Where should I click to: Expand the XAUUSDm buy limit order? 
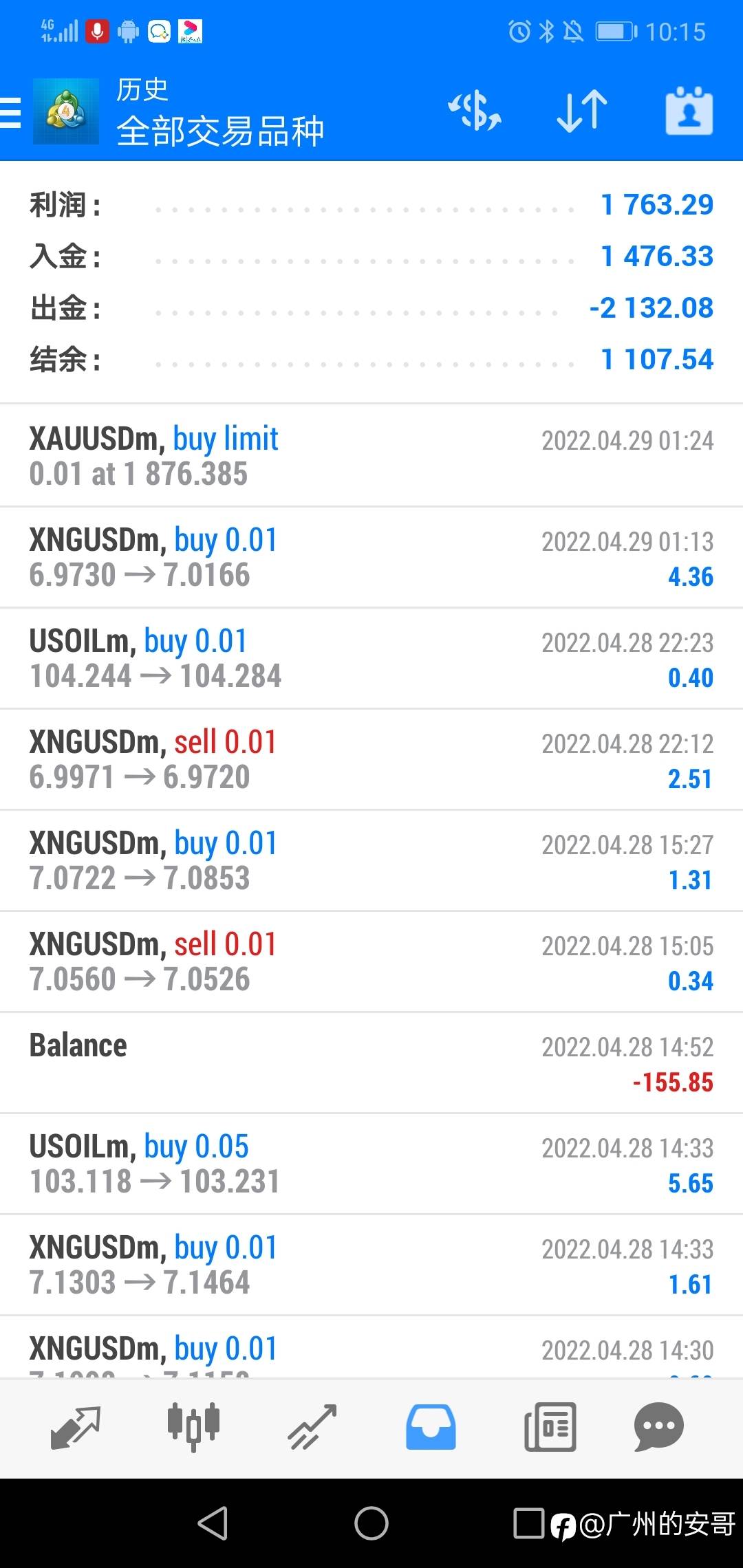(x=371, y=456)
